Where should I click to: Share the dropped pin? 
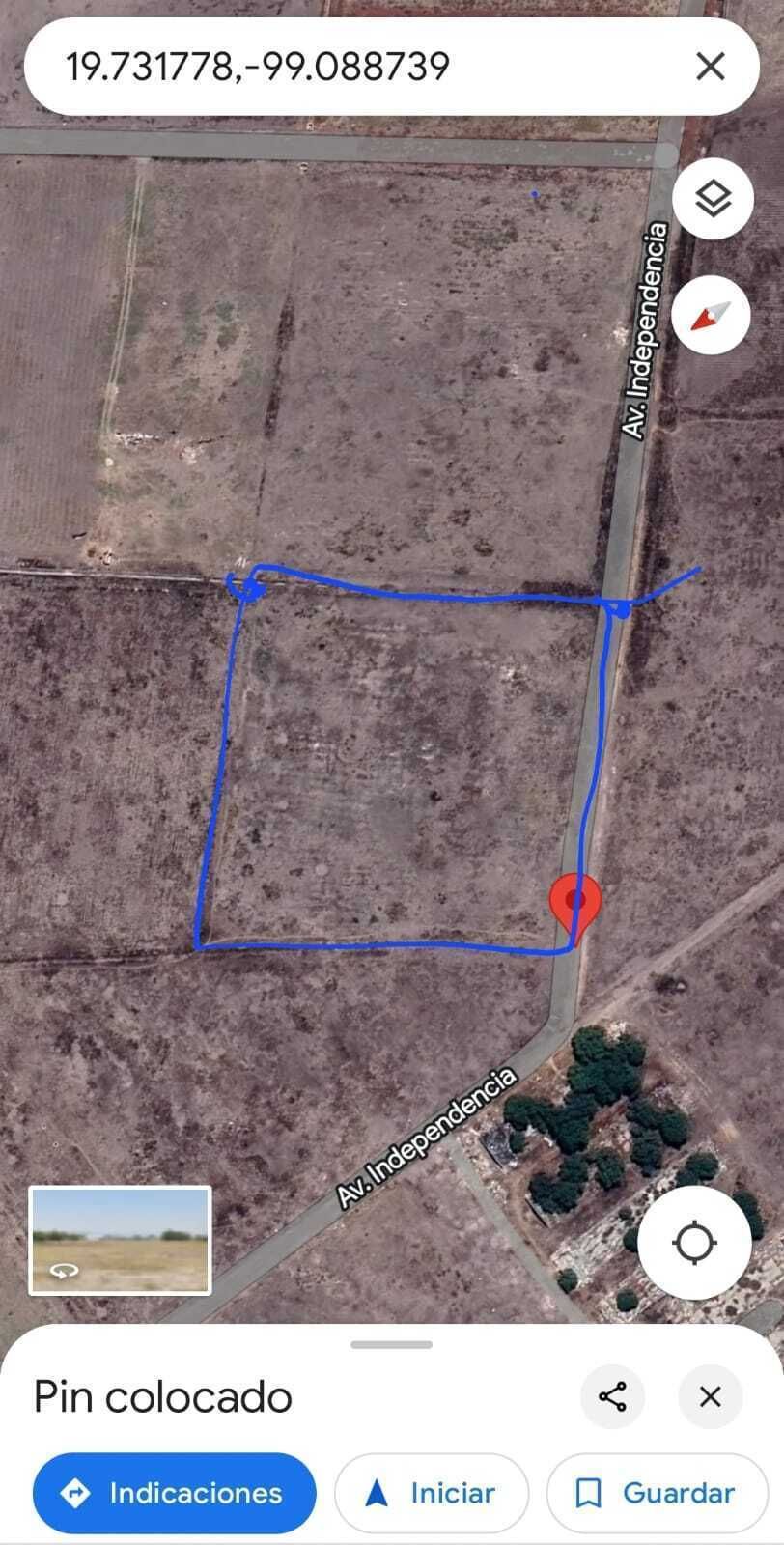[x=612, y=1396]
